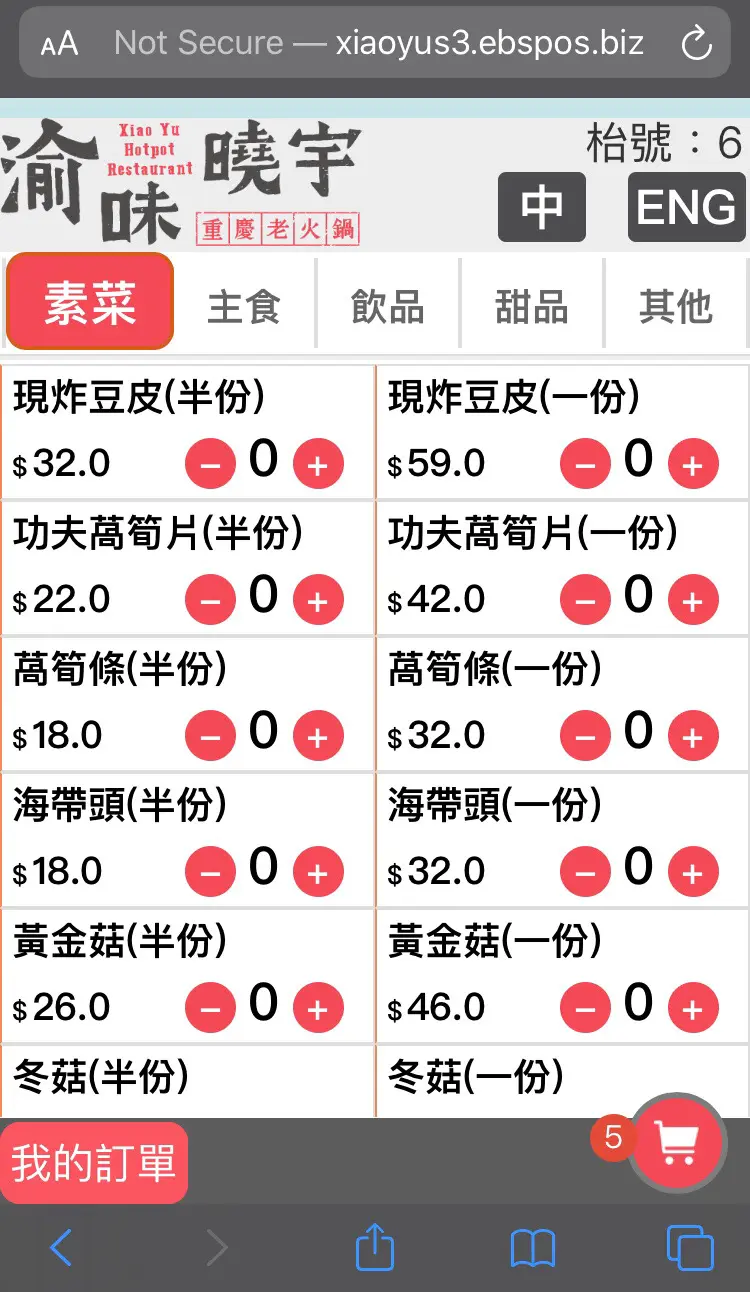Switch to the 飲品 tab
This screenshot has width=750, height=1292.
tap(388, 305)
